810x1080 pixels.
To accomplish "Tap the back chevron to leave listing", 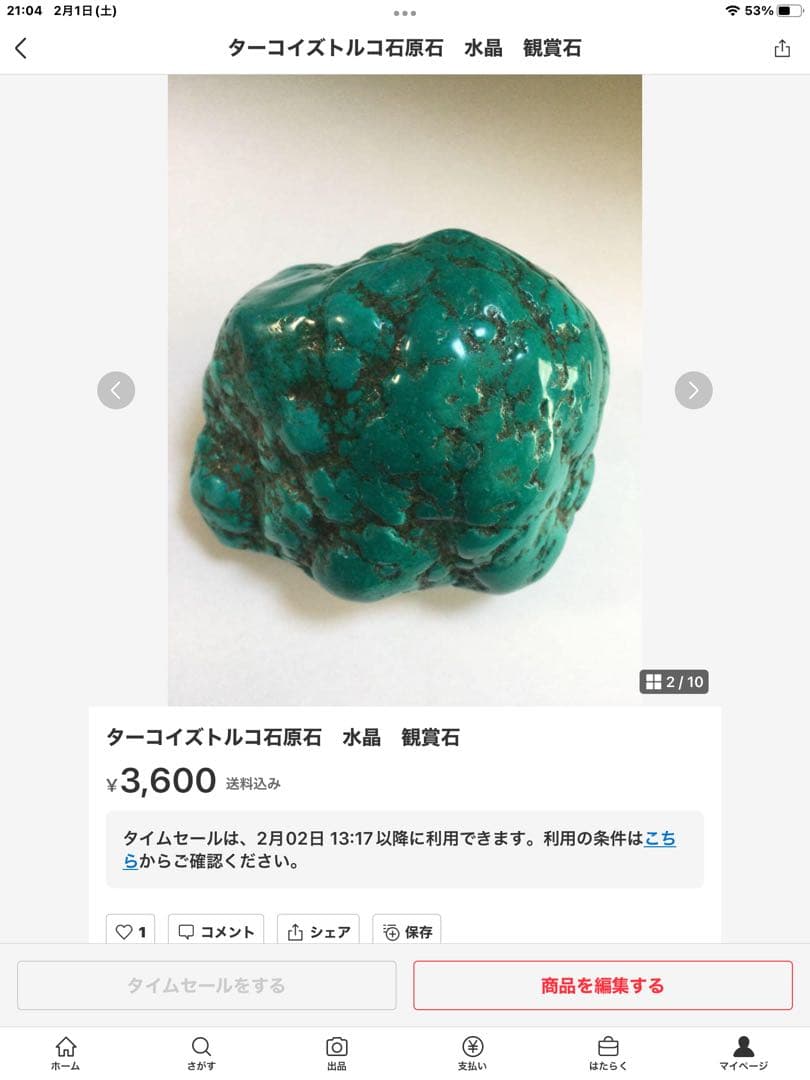I will (22, 47).
